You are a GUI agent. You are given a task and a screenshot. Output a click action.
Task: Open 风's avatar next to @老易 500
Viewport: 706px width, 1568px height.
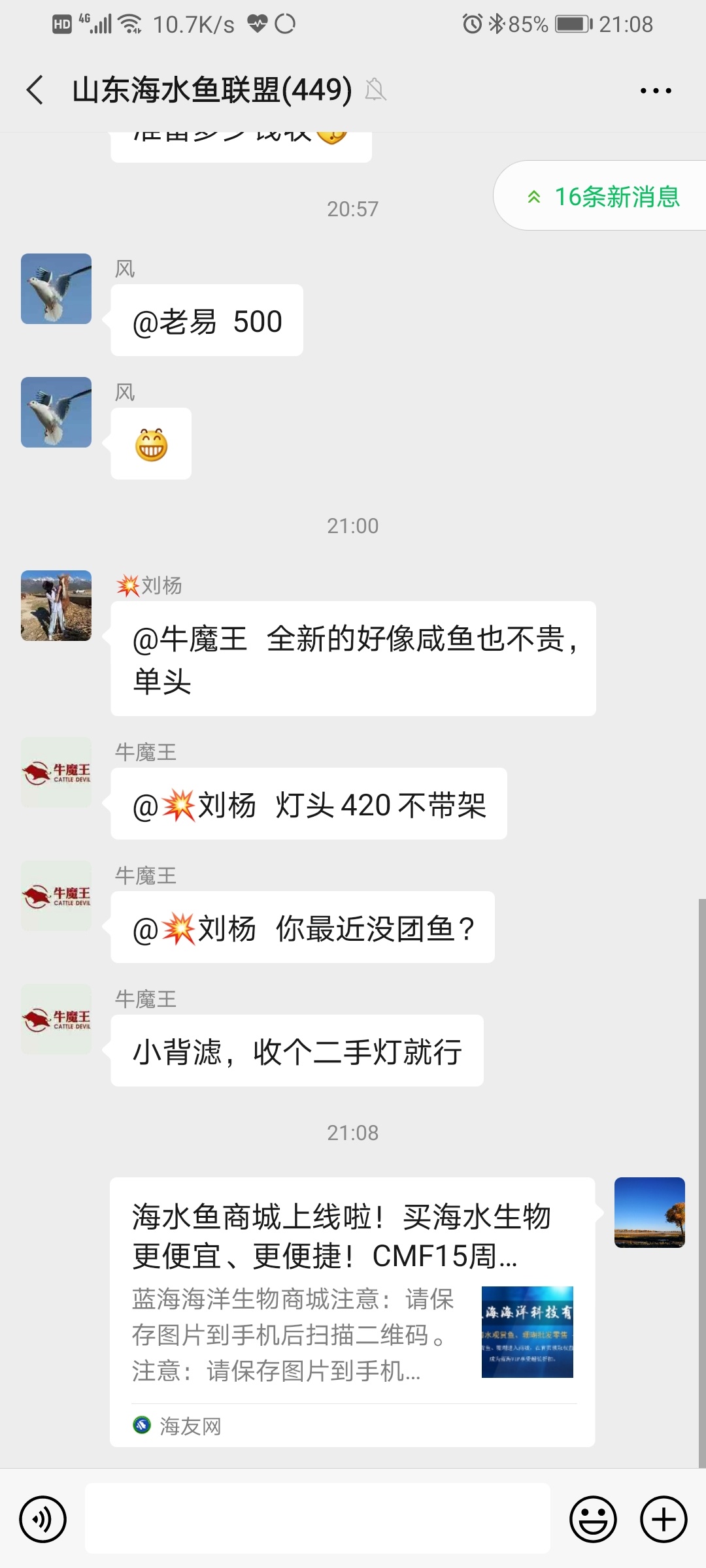click(x=56, y=289)
